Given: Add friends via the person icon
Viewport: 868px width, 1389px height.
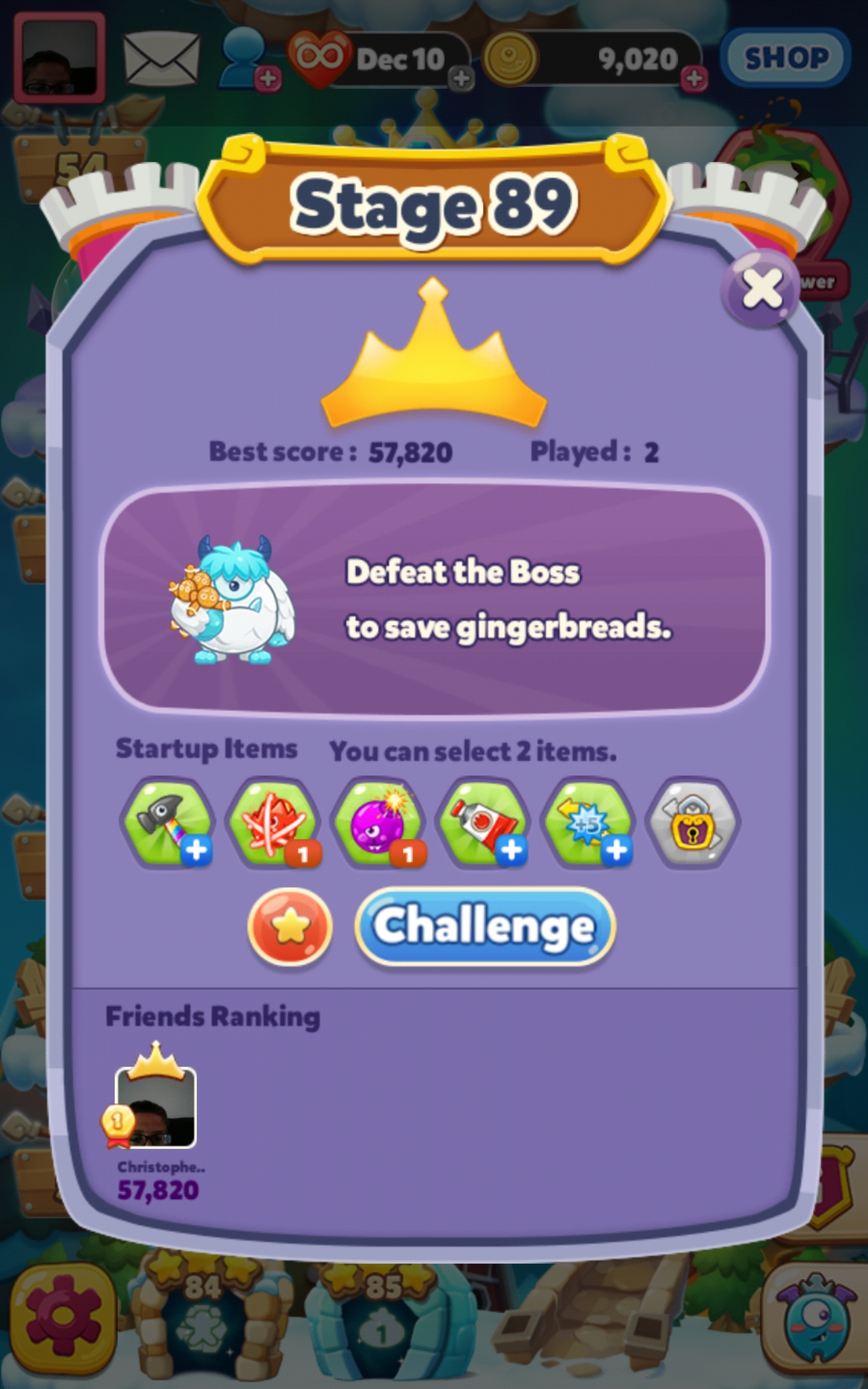Looking at the screenshot, I should pos(246,59).
